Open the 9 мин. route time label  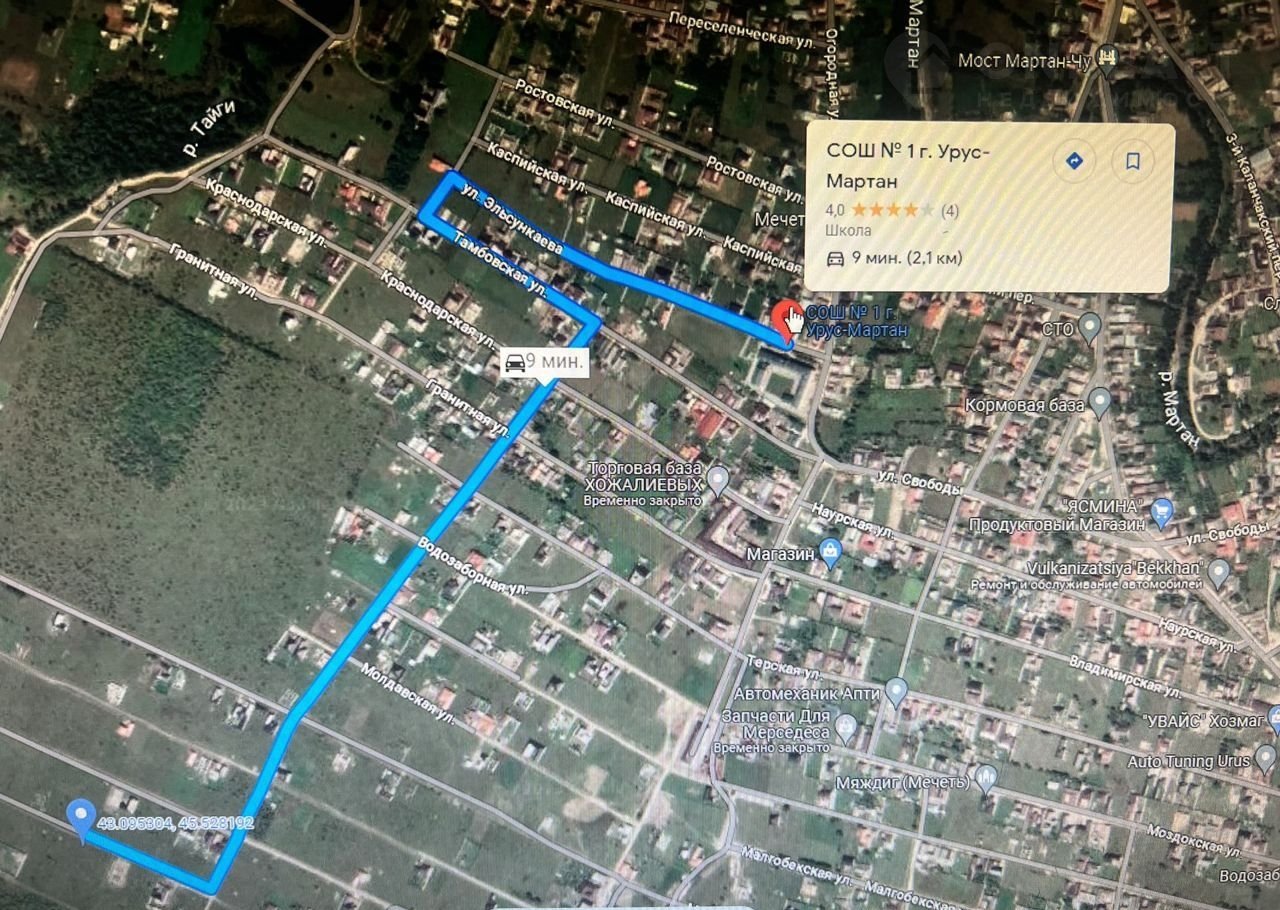[x=544, y=362]
